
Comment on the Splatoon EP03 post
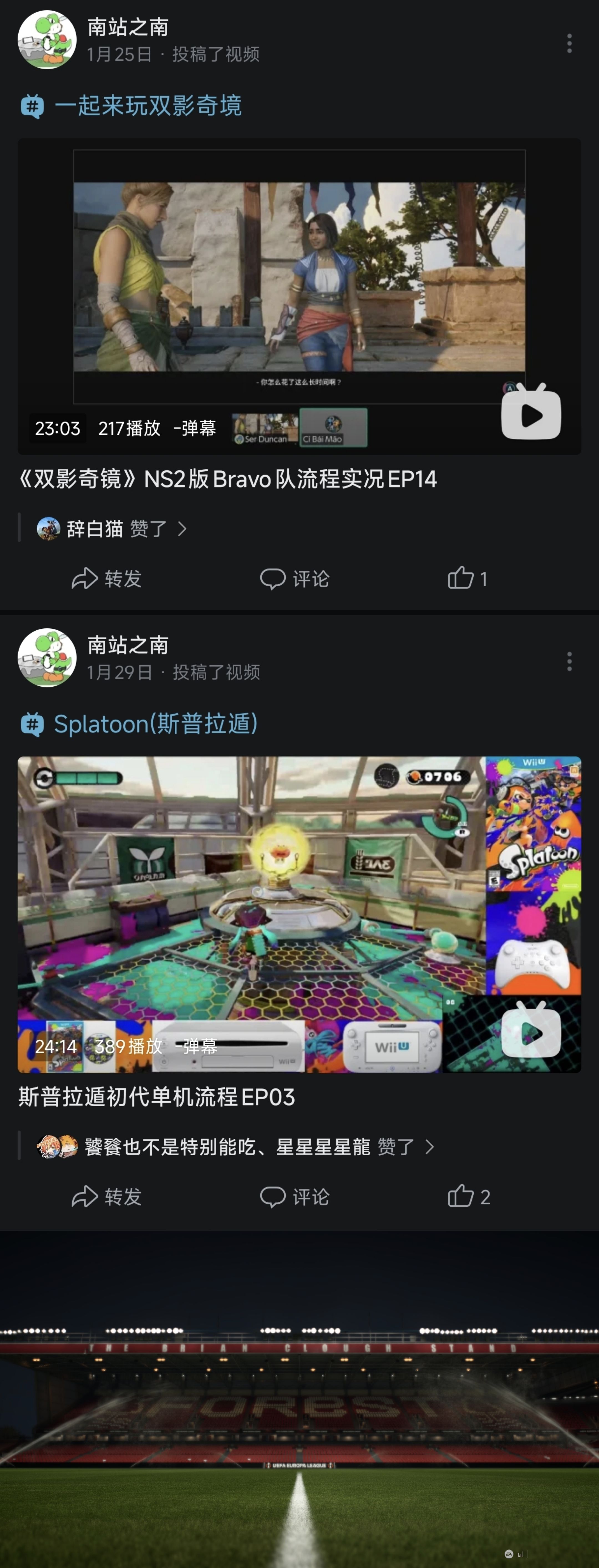(295, 1197)
